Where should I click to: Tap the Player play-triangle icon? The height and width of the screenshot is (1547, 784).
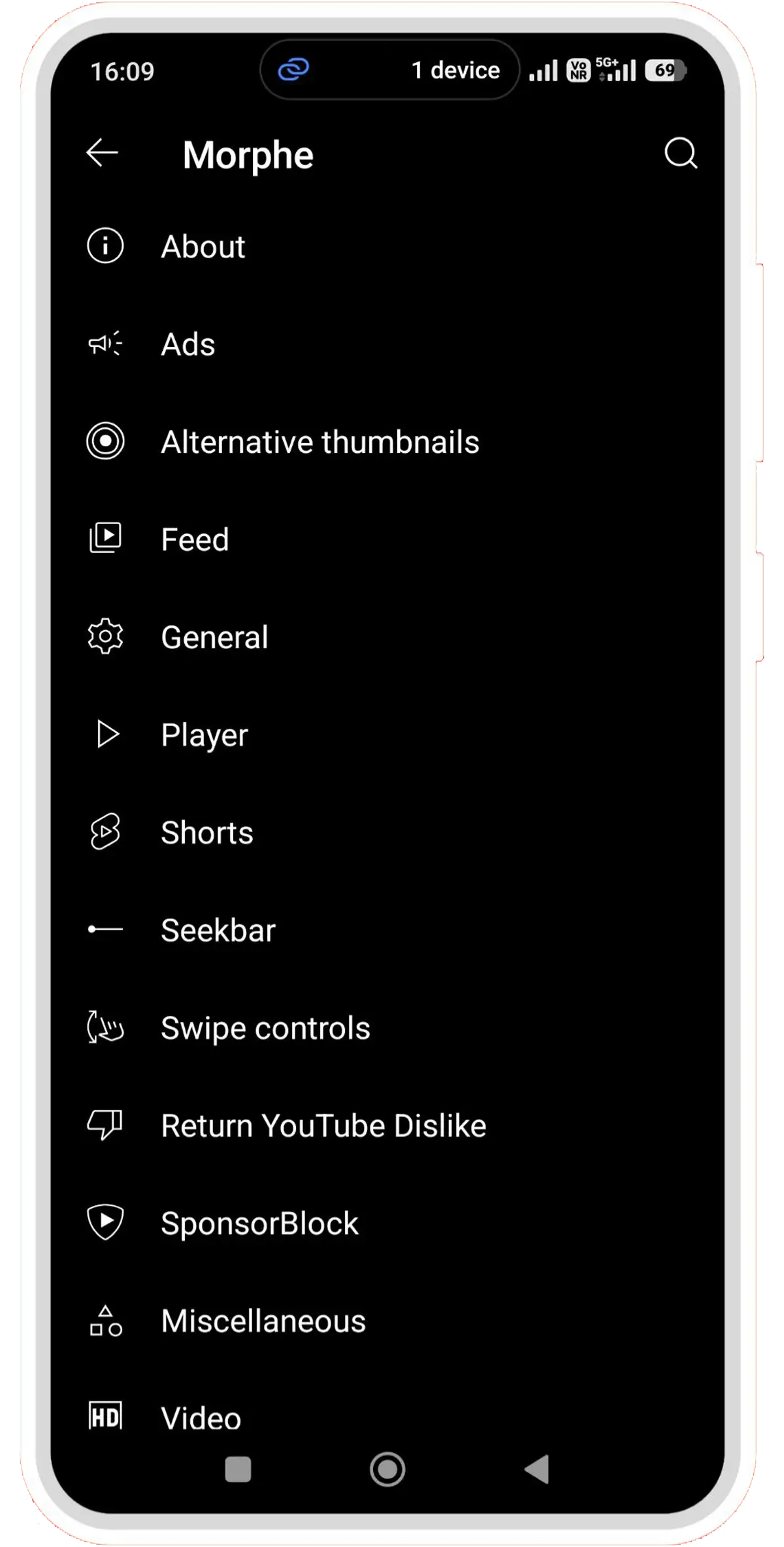tap(105, 734)
